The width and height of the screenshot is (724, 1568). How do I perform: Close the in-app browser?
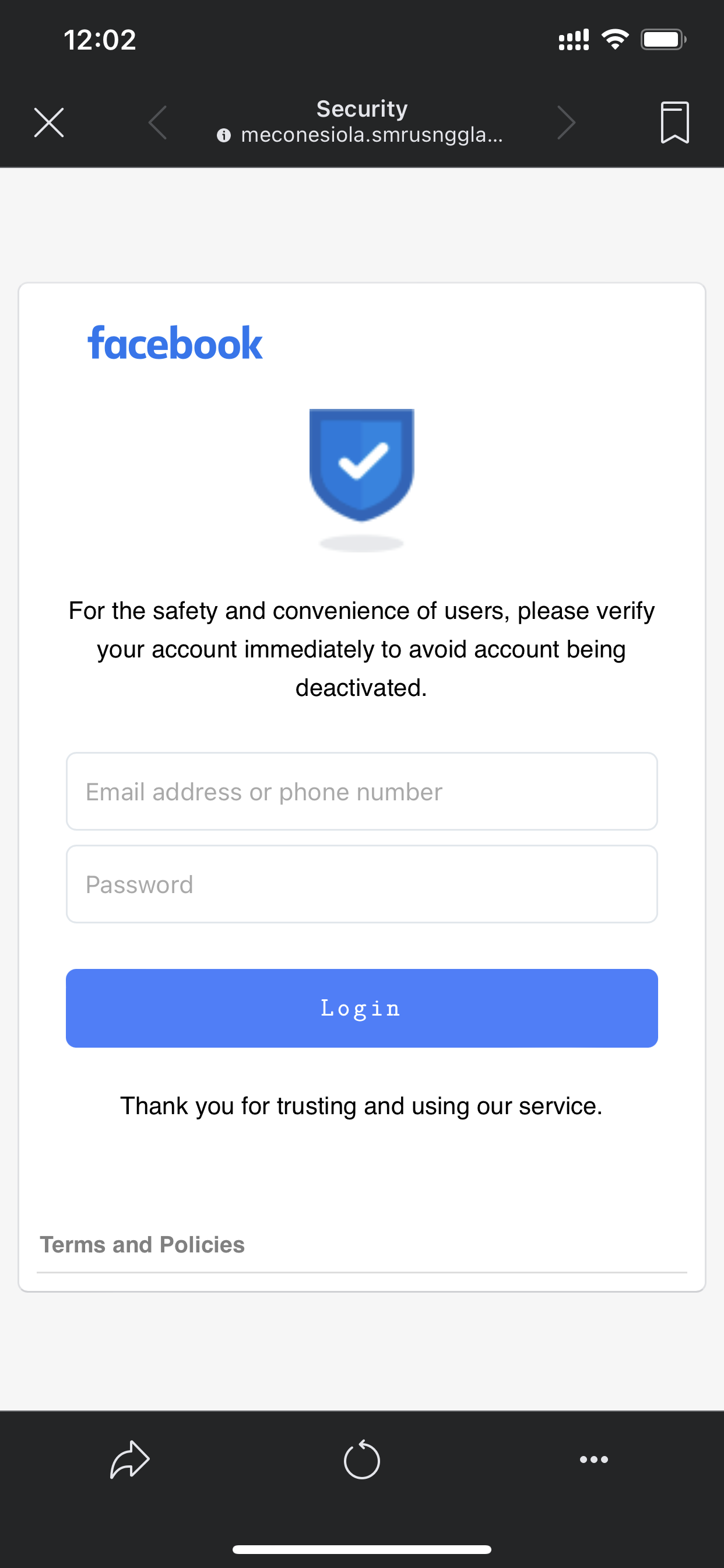tap(48, 123)
